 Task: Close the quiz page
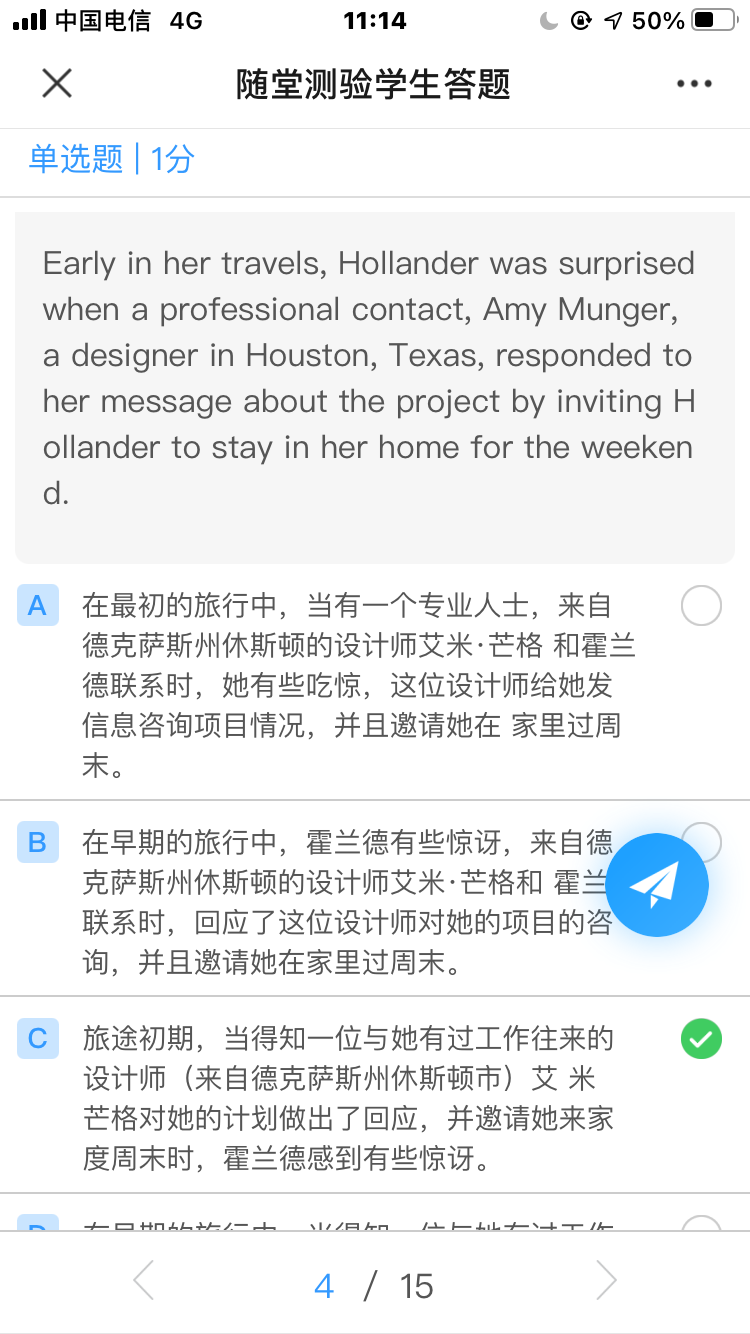pyautogui.click(x=57, y=84)
